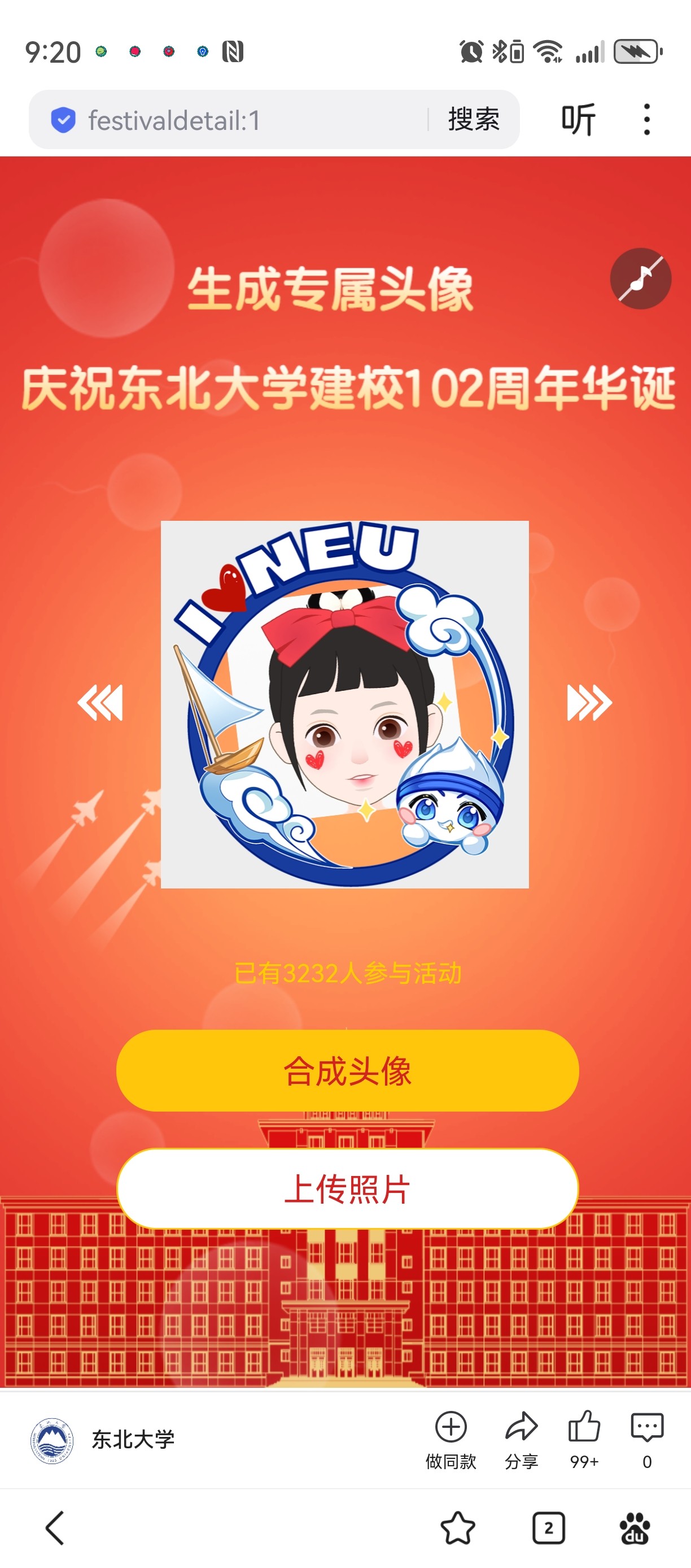The height and width of the screenshot is (1568, 691).
Task: Show the previous avatar frame
Action: [x=100, y=703]
